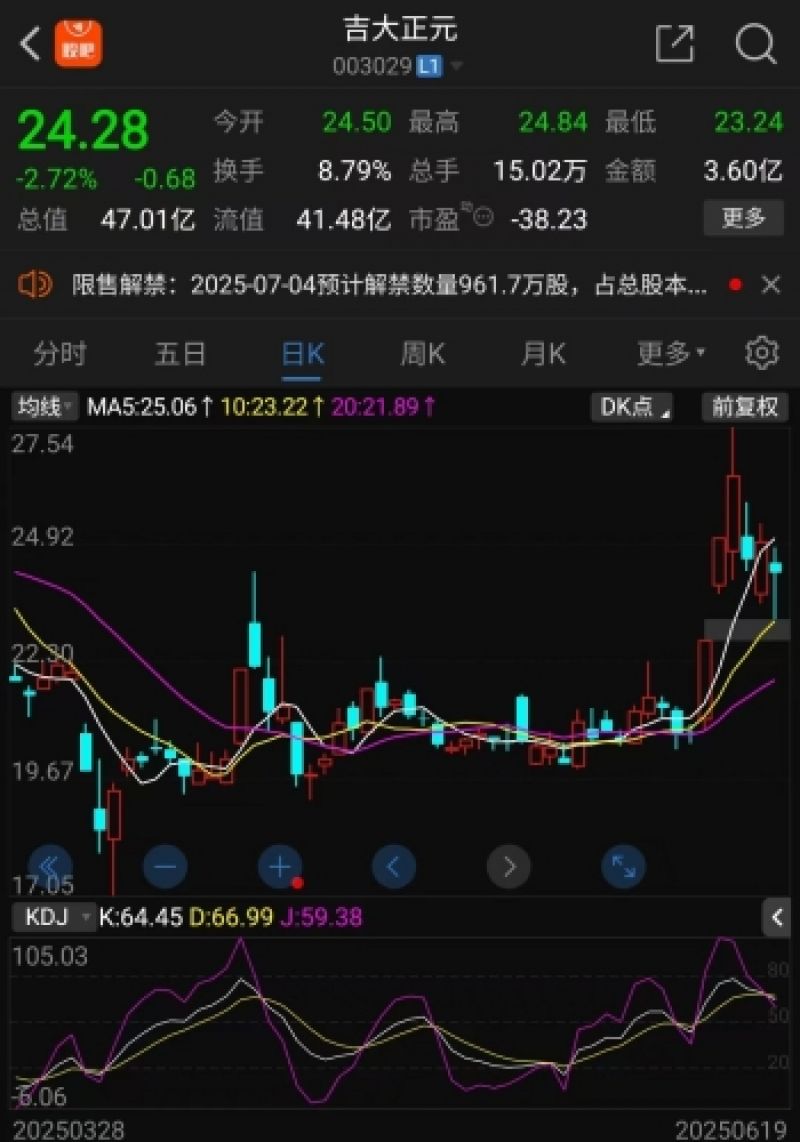Tap the 股吧 app logo icon

pos(78,44)
